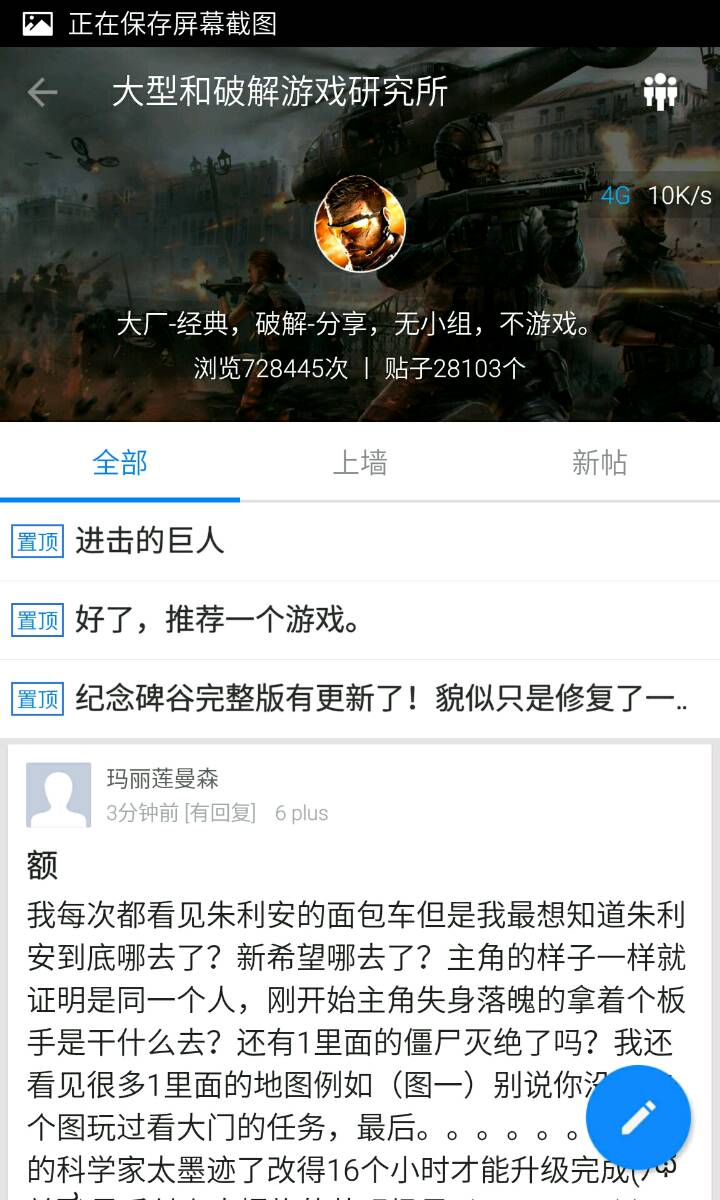The width and height of the screenshot is (720, 1200).
Task: Switch to the 全部 tab
Action: [x=120, y=462]
